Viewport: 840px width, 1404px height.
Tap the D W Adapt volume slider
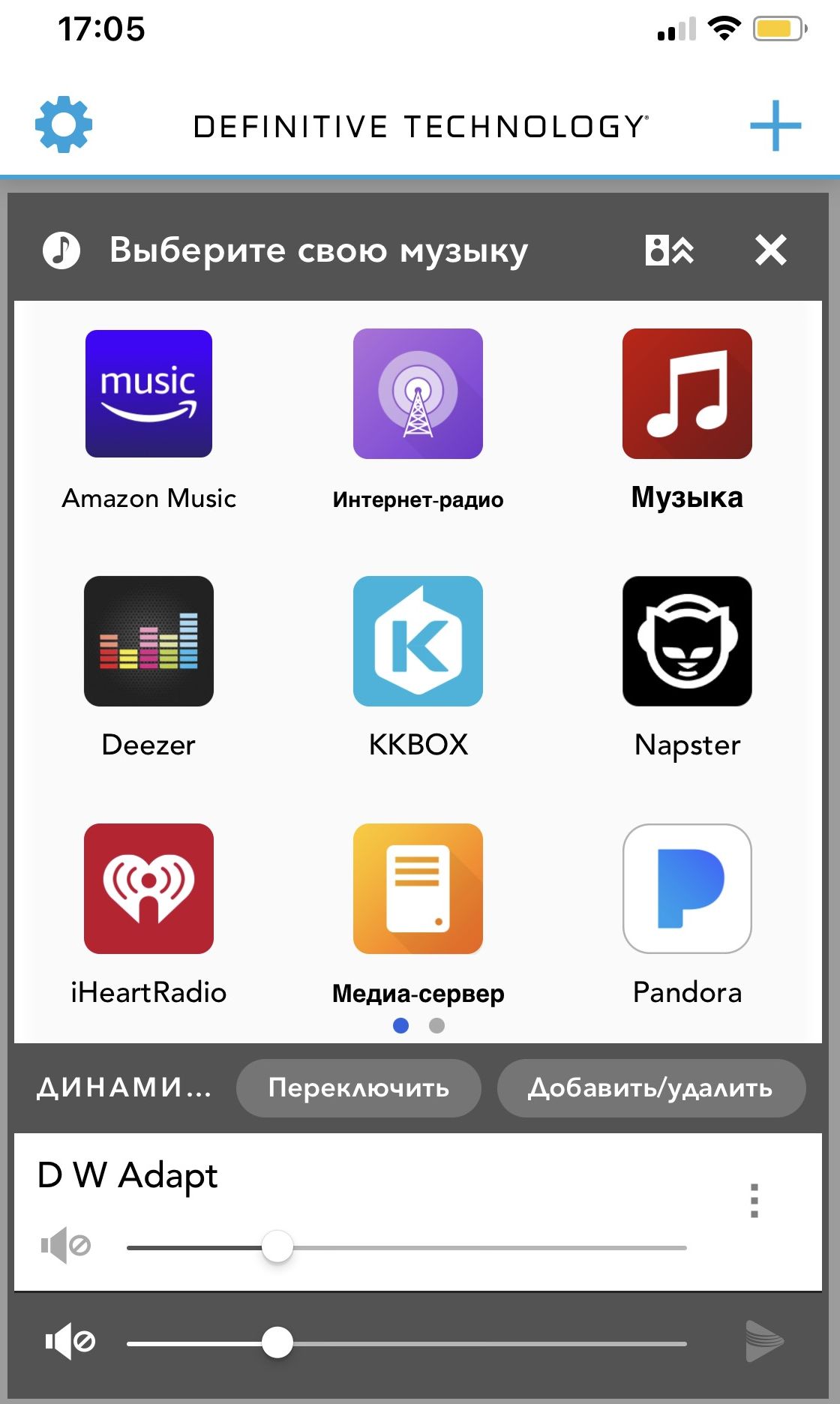[406, 1247]
